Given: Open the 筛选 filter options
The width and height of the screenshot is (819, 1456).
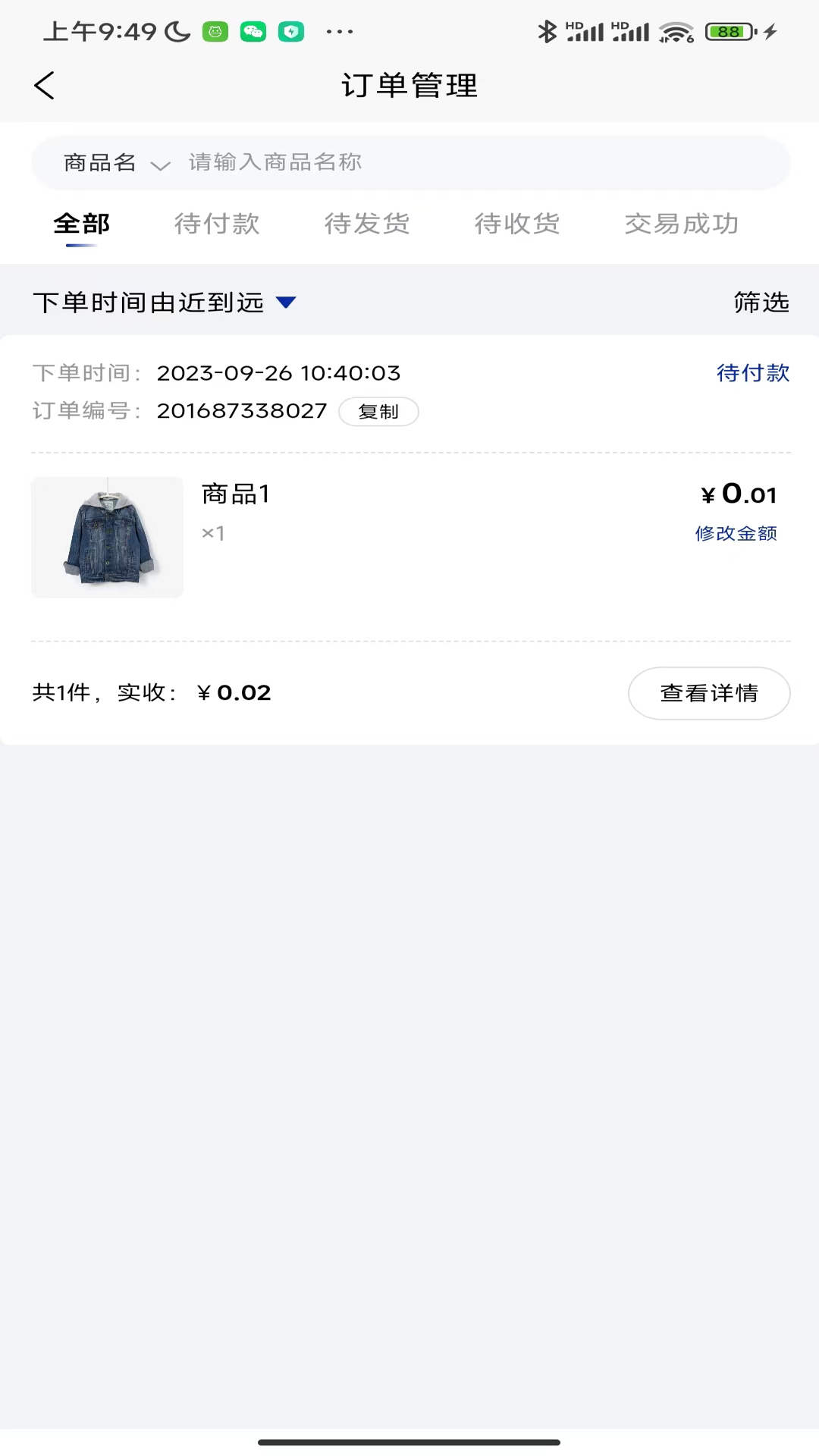Looking at the screenshot, I should [x=761, y=303].
